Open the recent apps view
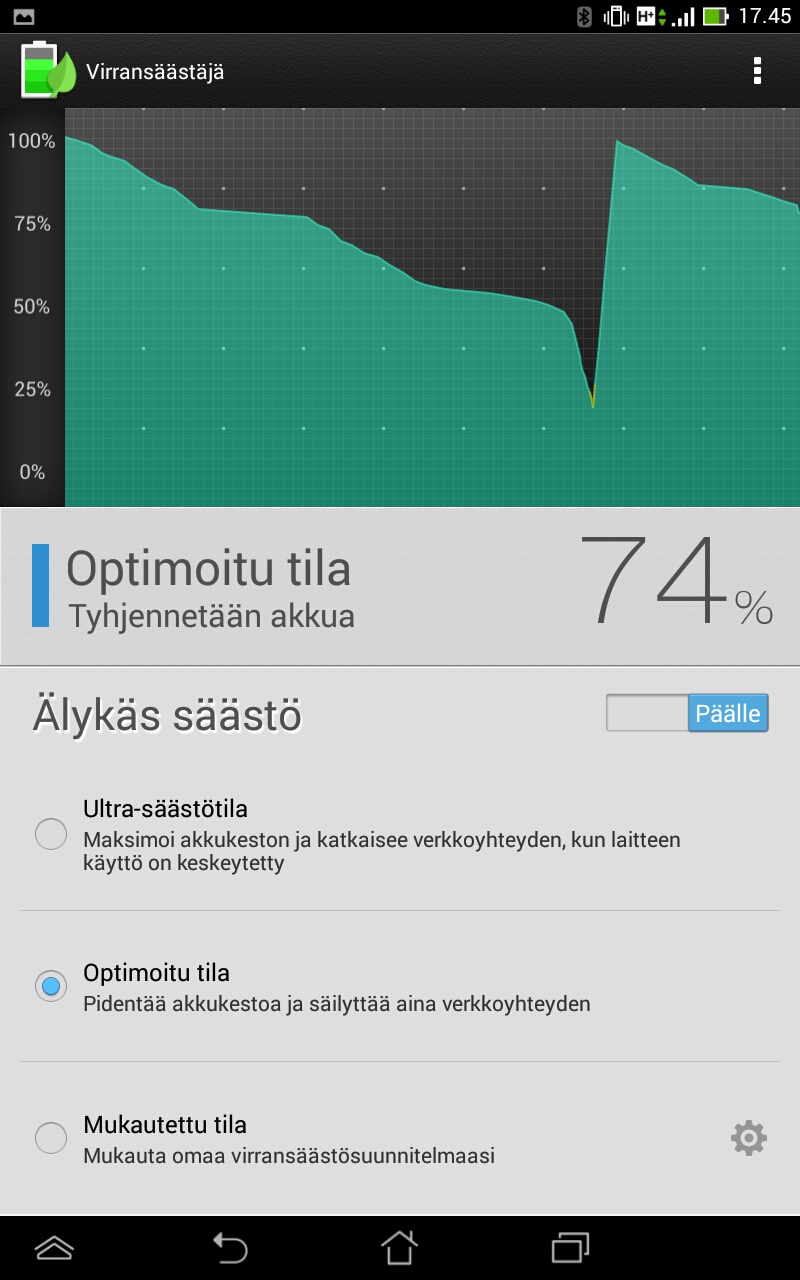Screen dimensions: 800x1280 [571, 1247]
